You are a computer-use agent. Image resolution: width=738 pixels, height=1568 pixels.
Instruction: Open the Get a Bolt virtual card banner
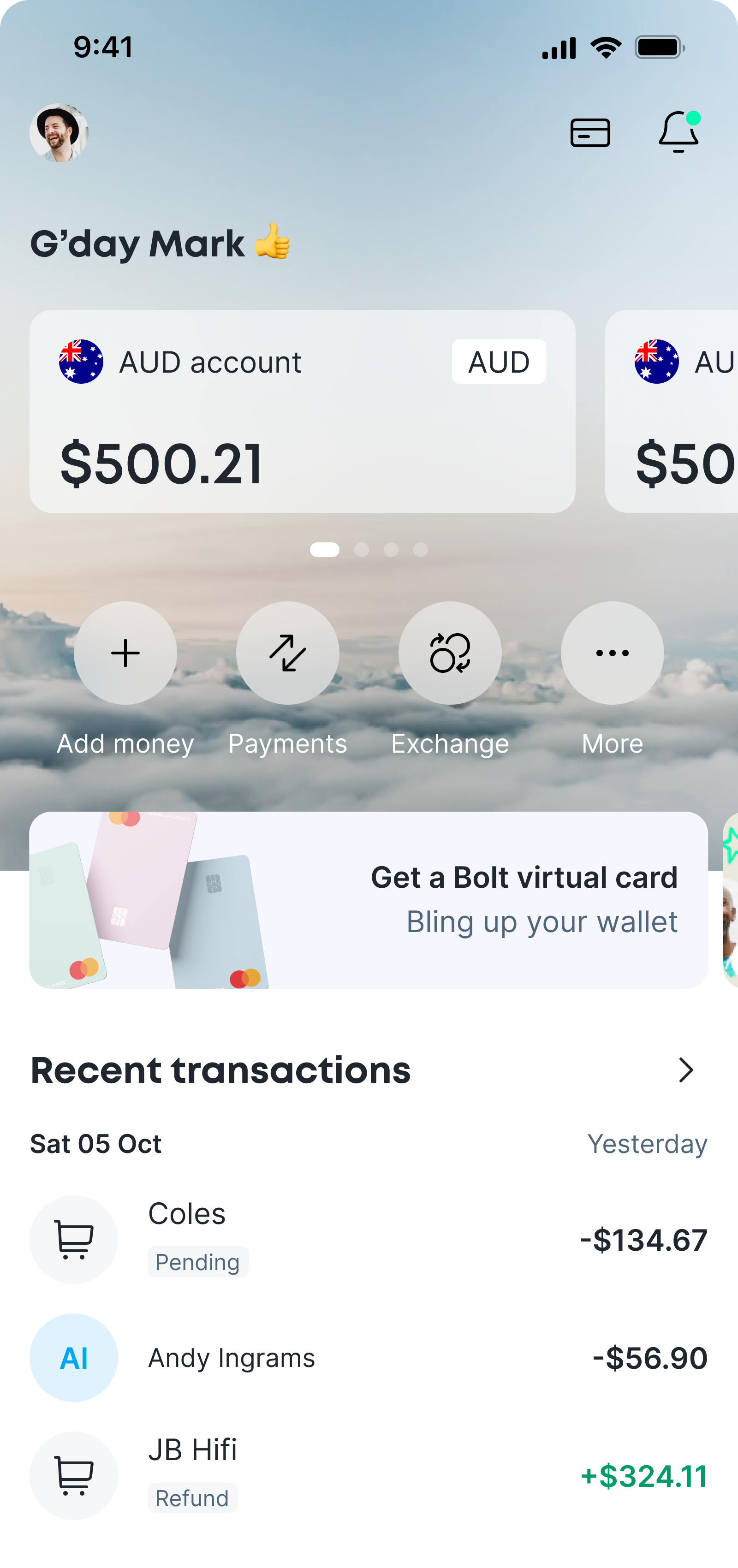point(369,900)
